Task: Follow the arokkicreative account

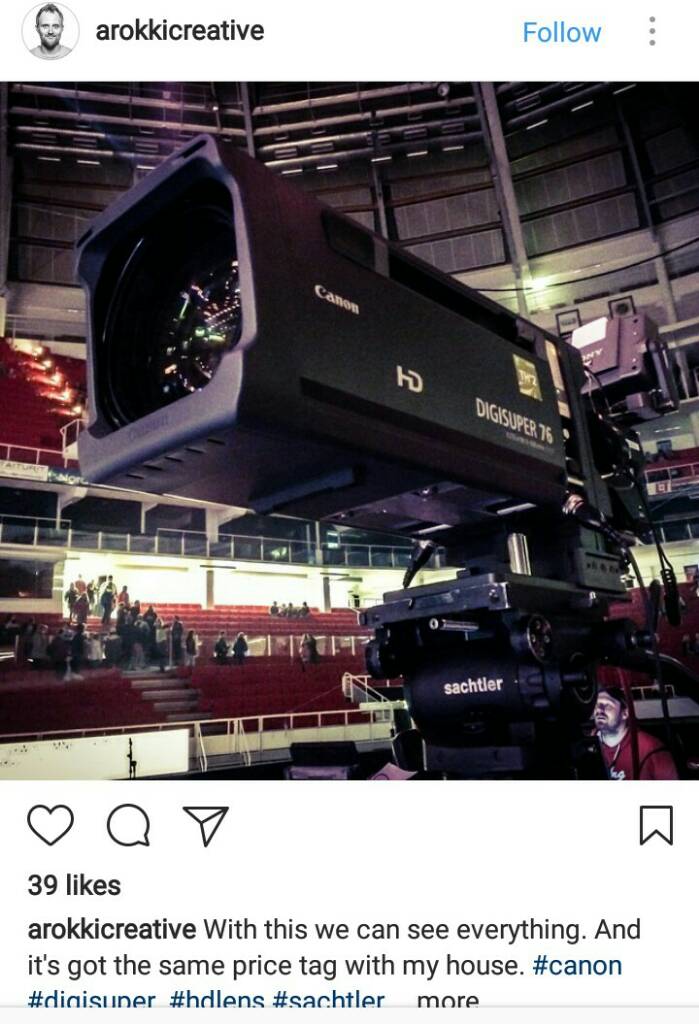Action: [561, 32]
